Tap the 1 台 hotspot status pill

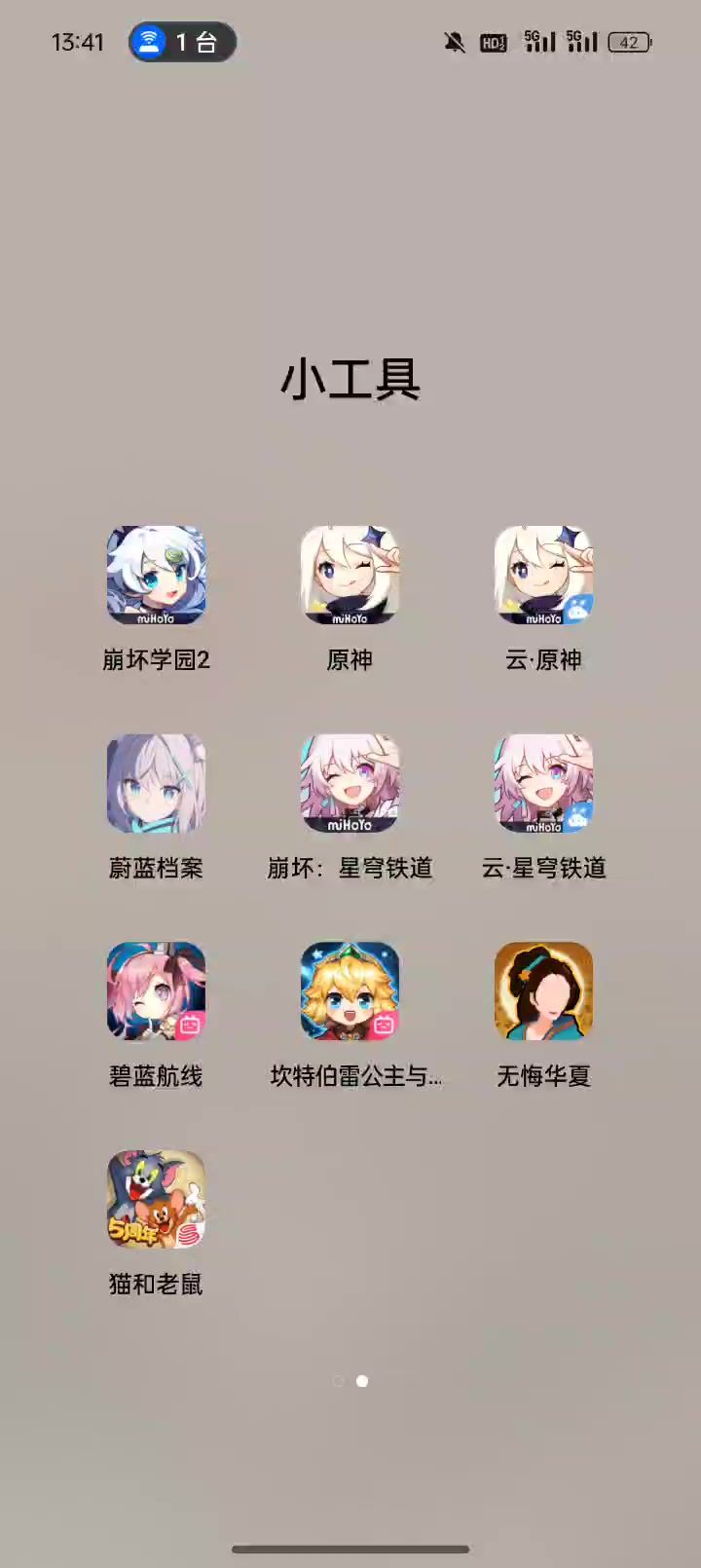[183, 42]
